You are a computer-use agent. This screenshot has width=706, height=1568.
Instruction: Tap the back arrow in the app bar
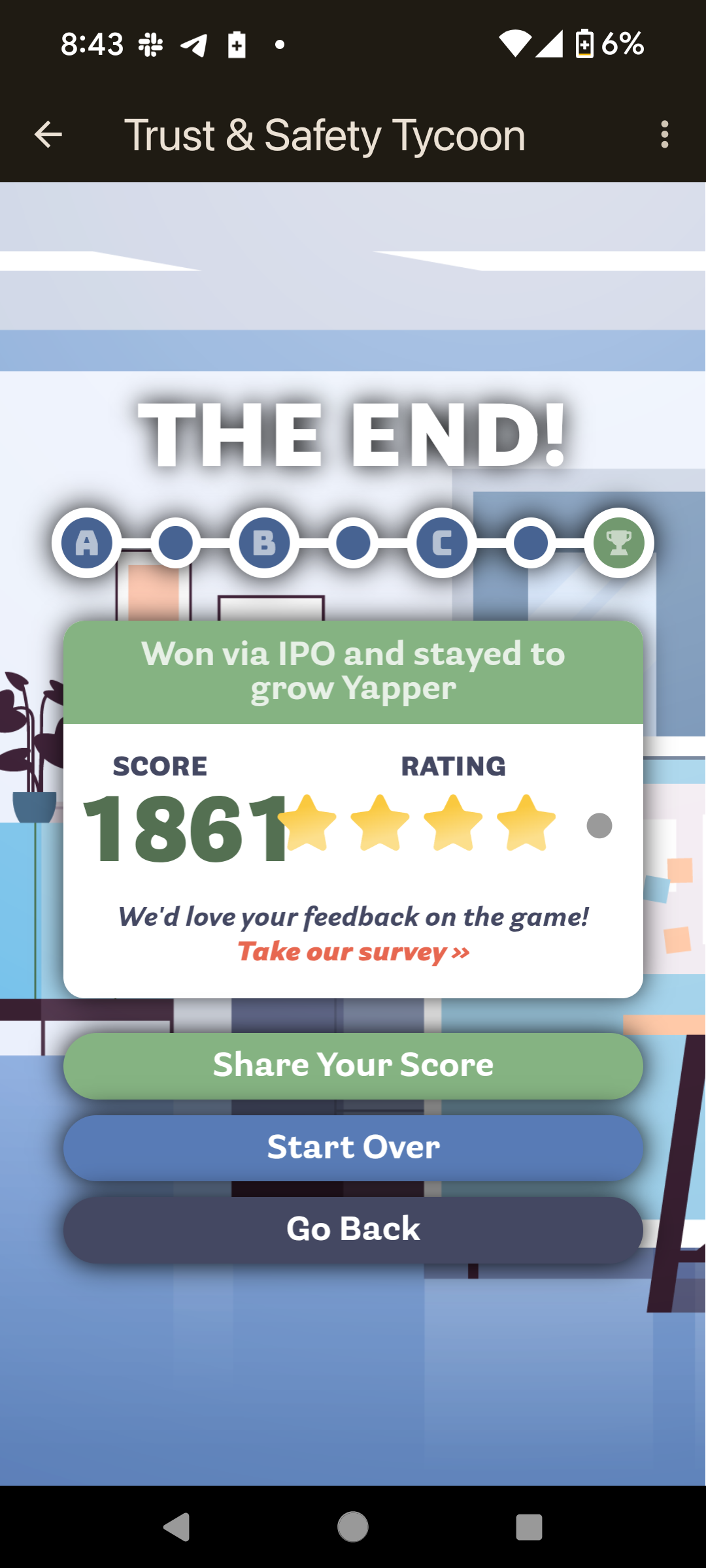tap(48, 135)
